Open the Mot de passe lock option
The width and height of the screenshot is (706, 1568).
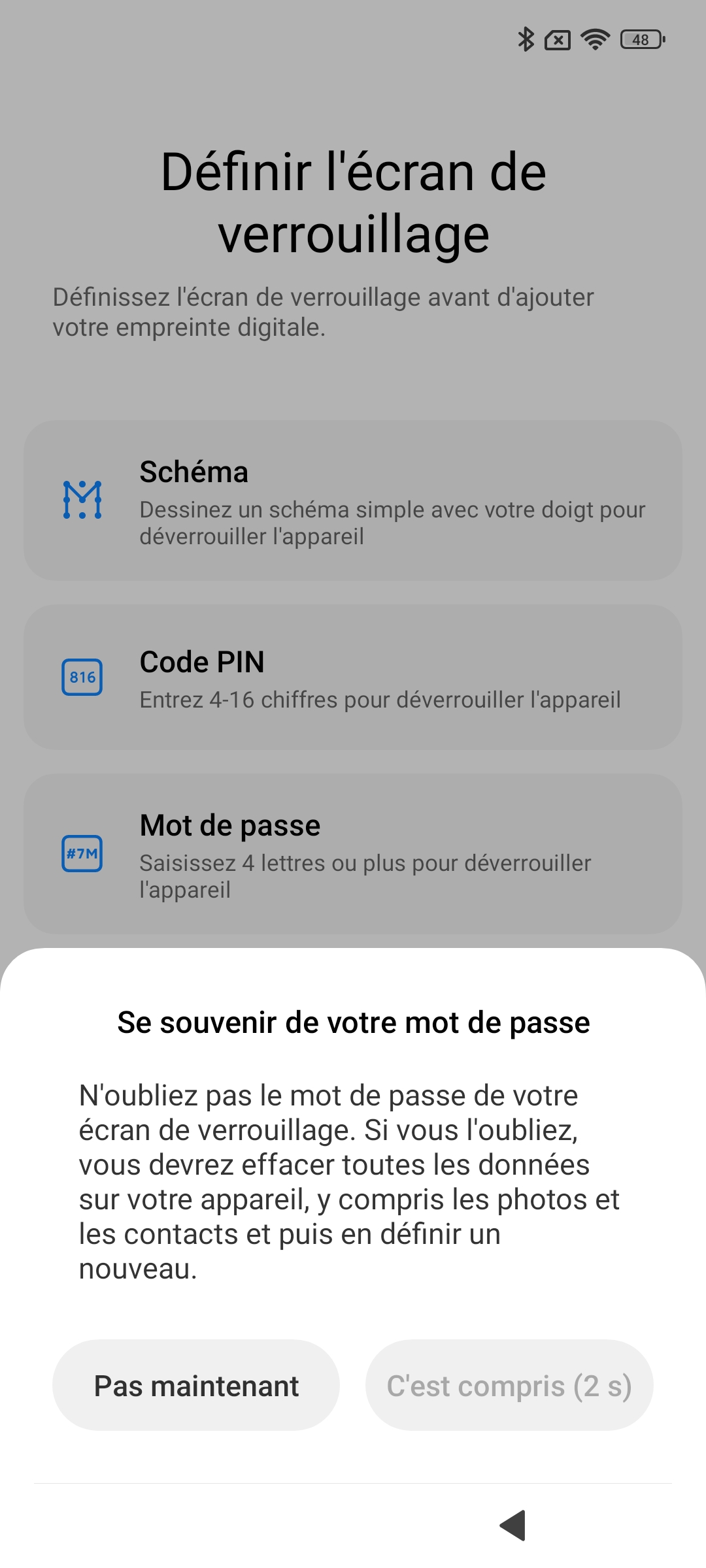click(353, 854)
